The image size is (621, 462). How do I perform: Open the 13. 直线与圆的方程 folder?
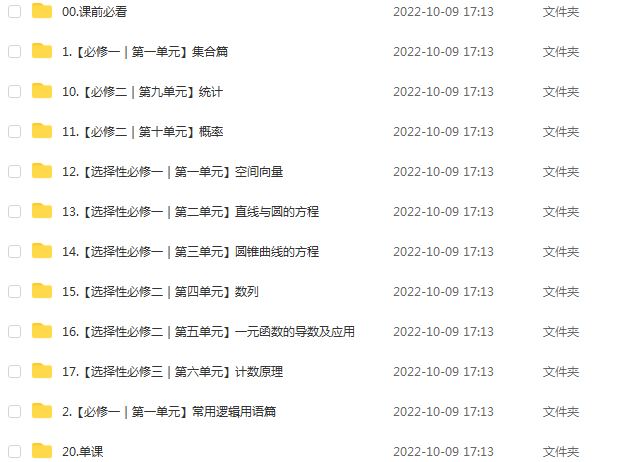pyautogui.click(x=190, y=211)
